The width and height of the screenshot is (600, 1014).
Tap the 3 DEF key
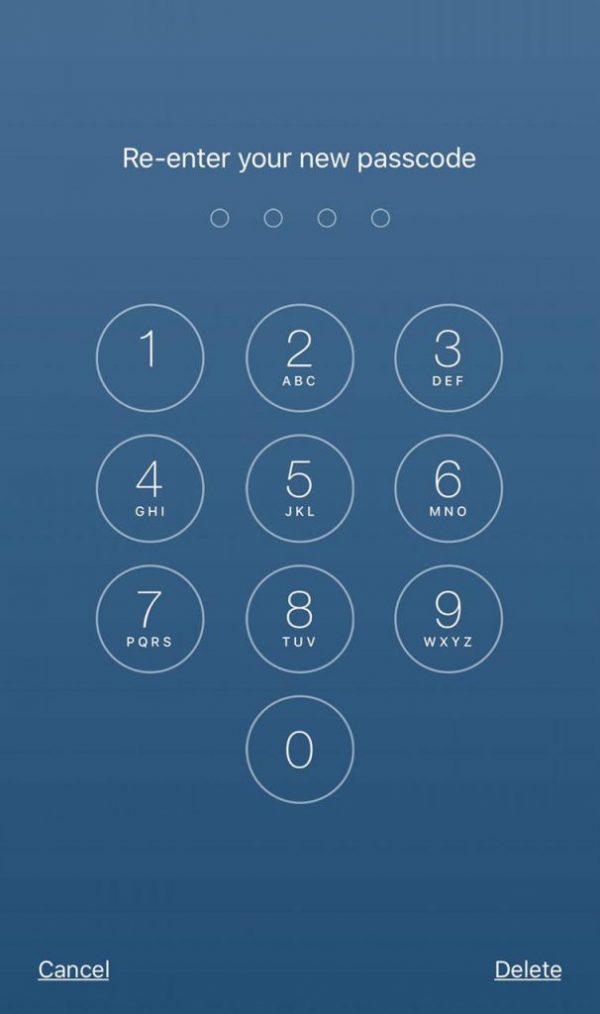tap(448, 357)
